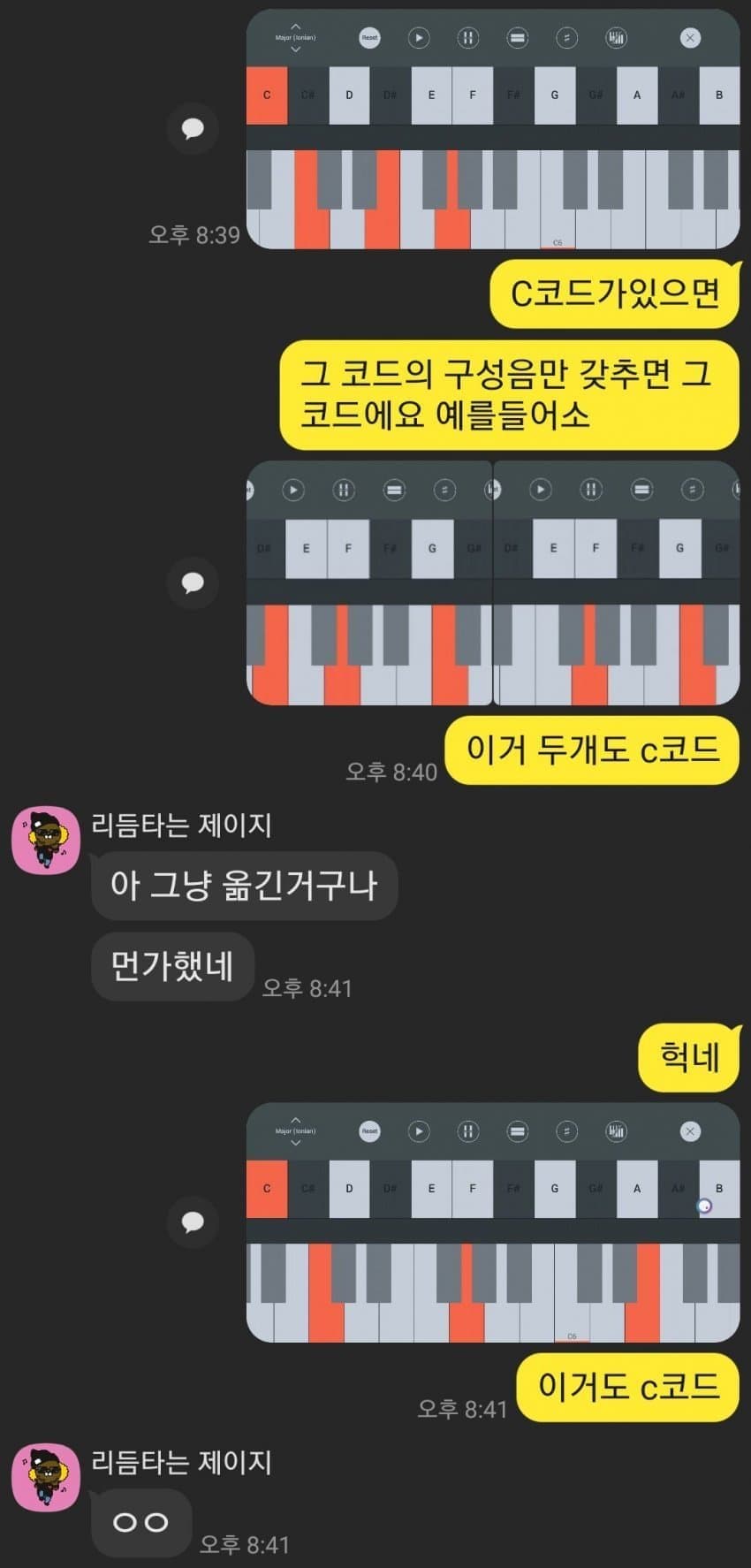
Task: Open the piano image sent at 오후 8:39
Action: click(x=492, y=129)
